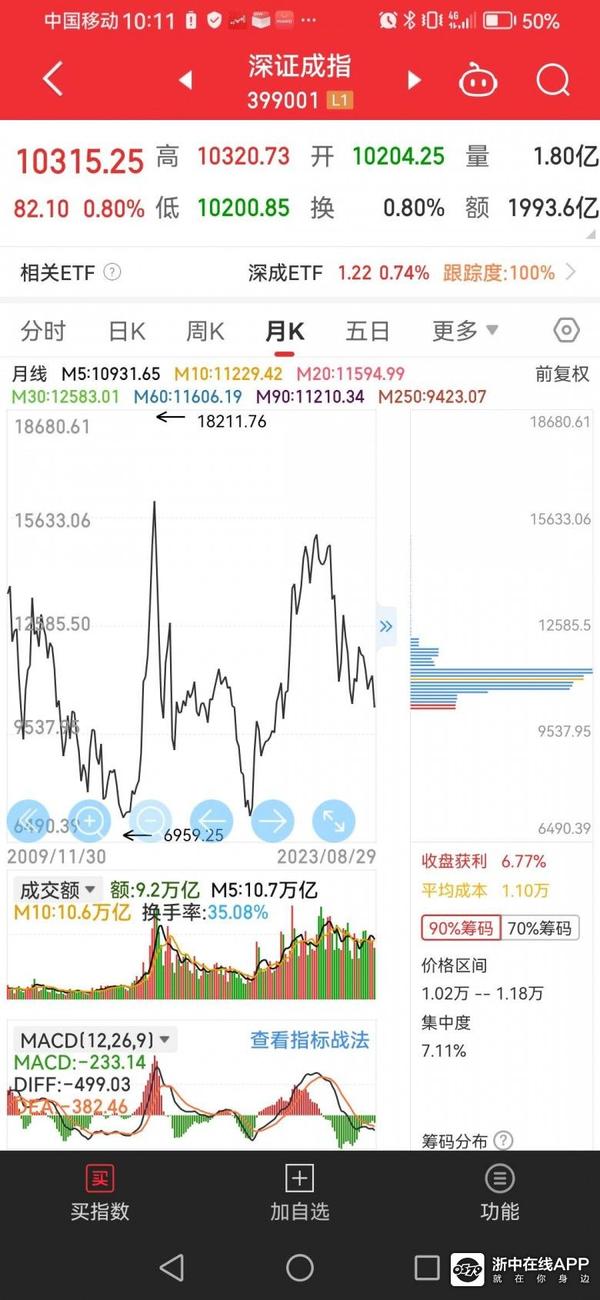Expand the chart to fullscreen

point(334,821)
